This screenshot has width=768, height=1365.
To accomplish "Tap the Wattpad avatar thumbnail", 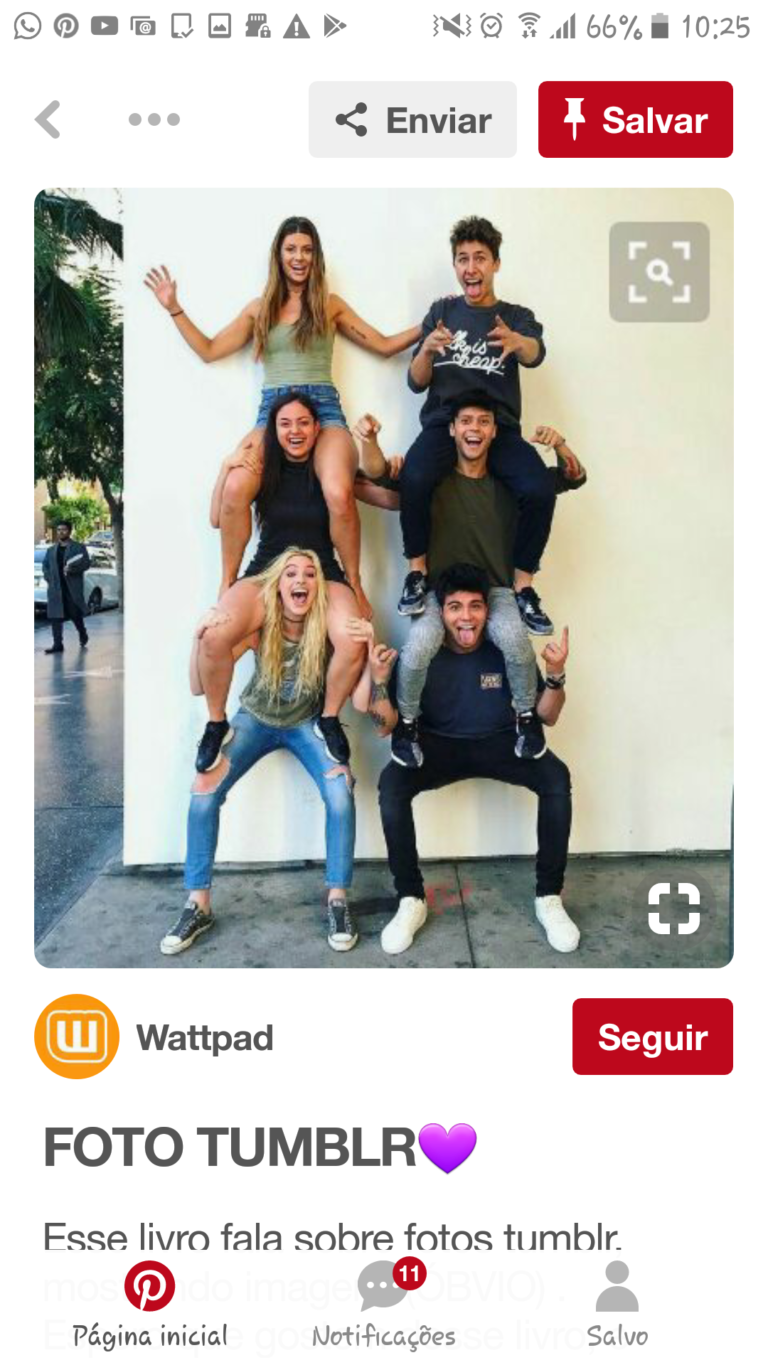I will tap(77, 1036).
